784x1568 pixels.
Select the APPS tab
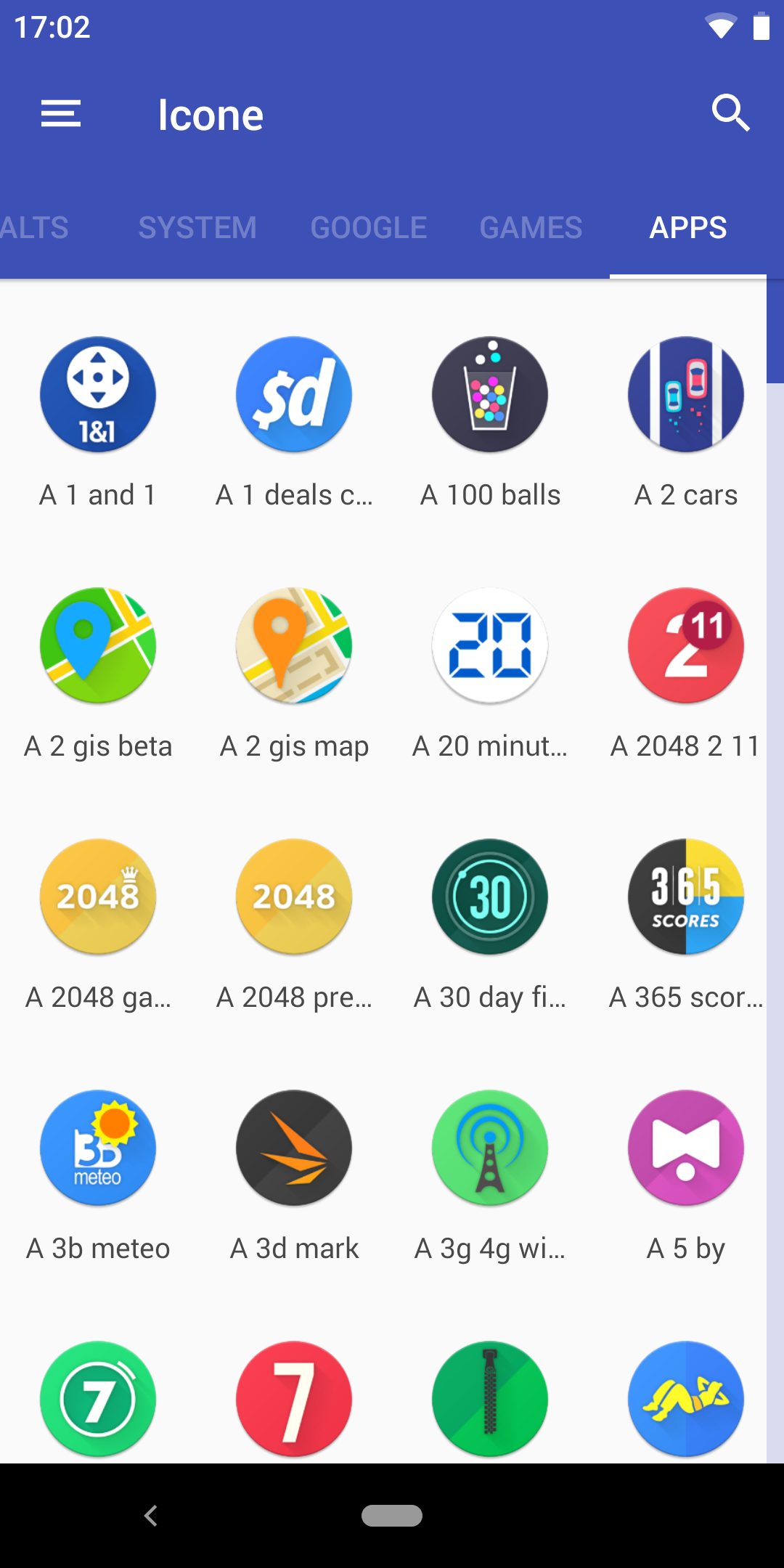687,228
